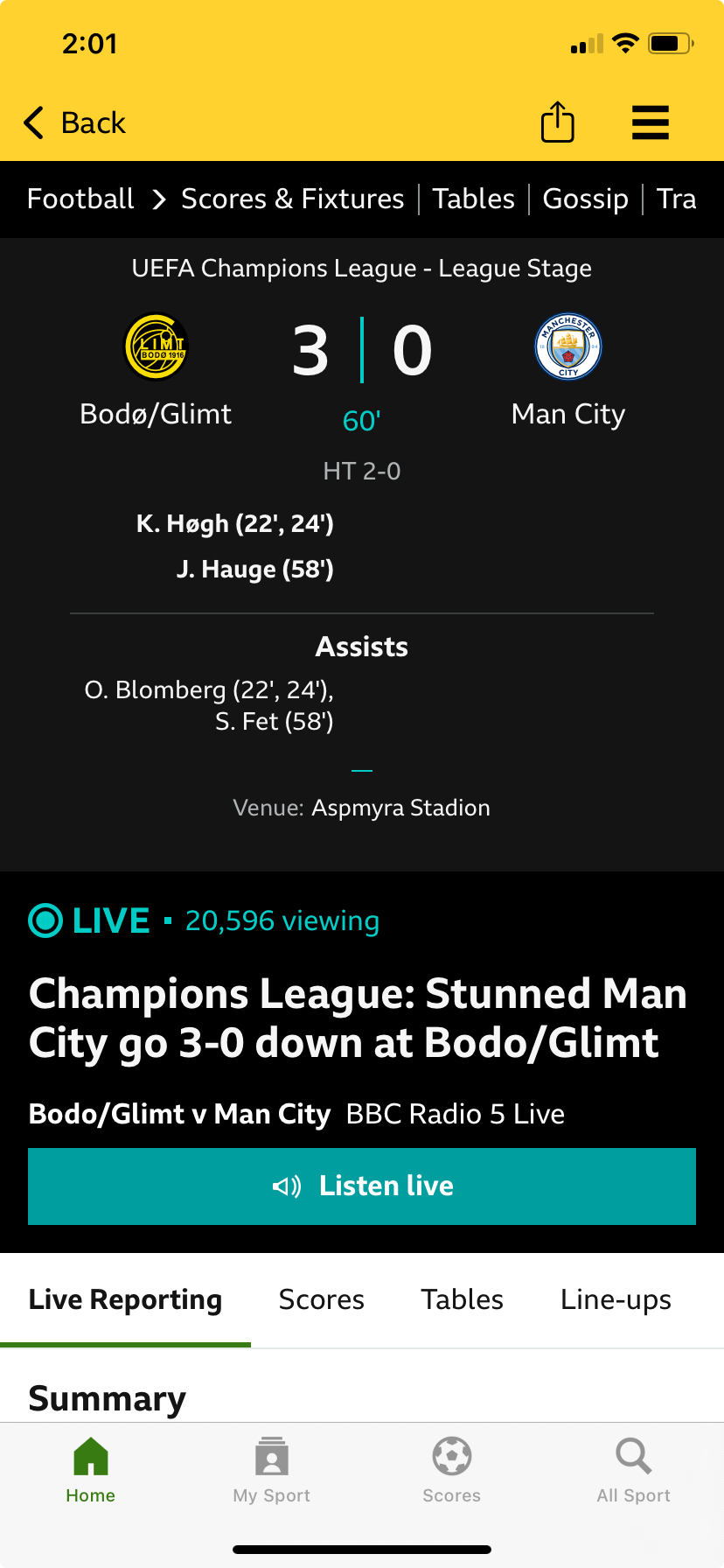Image resolution: width=724 pixels, height=1568 pixels.
Task: Listen live to BBC Radio 5 Live
Action: 362,1186
